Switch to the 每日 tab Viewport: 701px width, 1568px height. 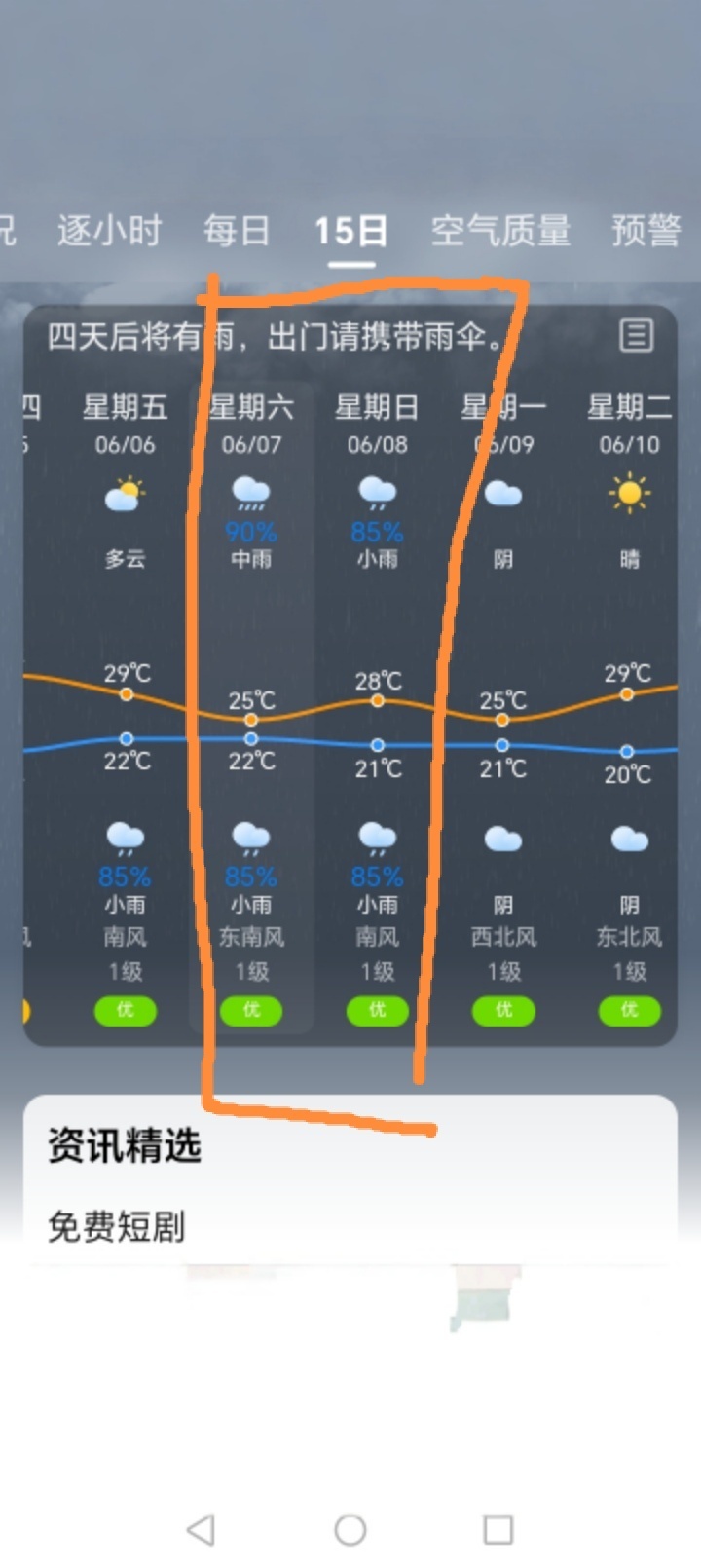click(x=237, y=232)
